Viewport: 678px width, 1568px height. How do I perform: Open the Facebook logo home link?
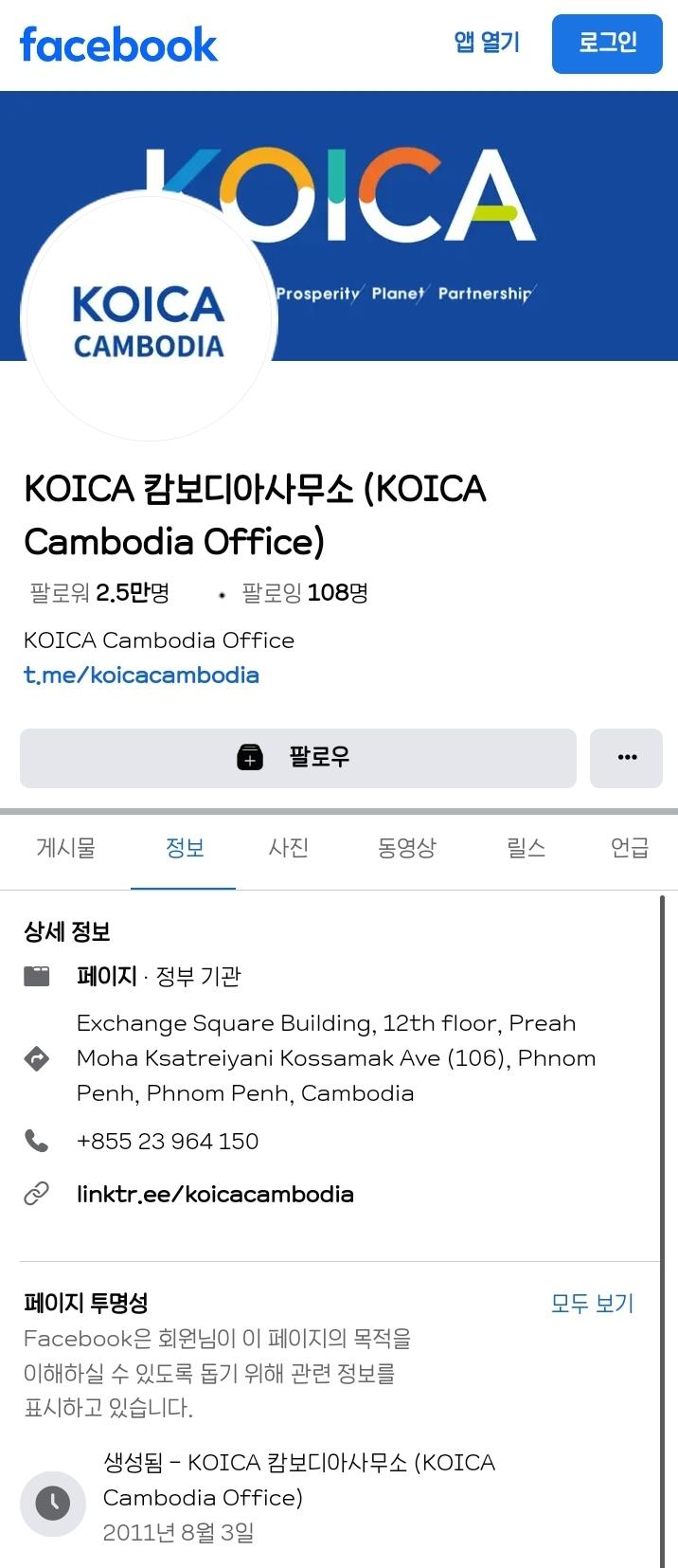pos(118,44)
